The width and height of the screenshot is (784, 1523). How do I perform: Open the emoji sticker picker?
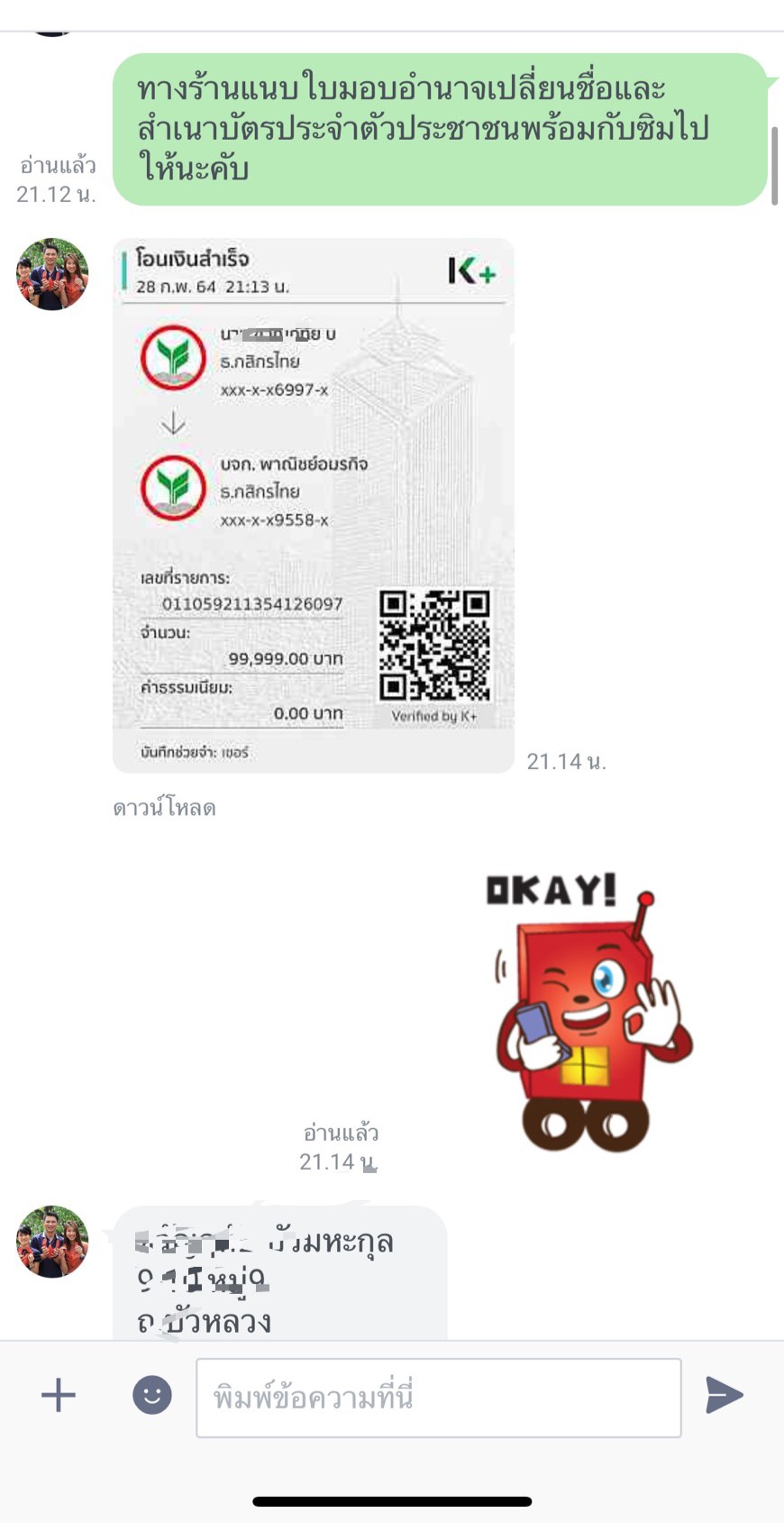[152, 1395]
